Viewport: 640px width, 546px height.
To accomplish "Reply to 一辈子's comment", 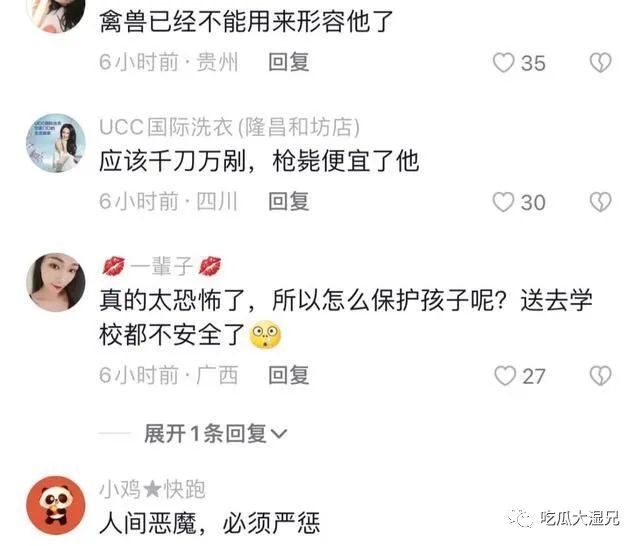I will click(289, 376).
